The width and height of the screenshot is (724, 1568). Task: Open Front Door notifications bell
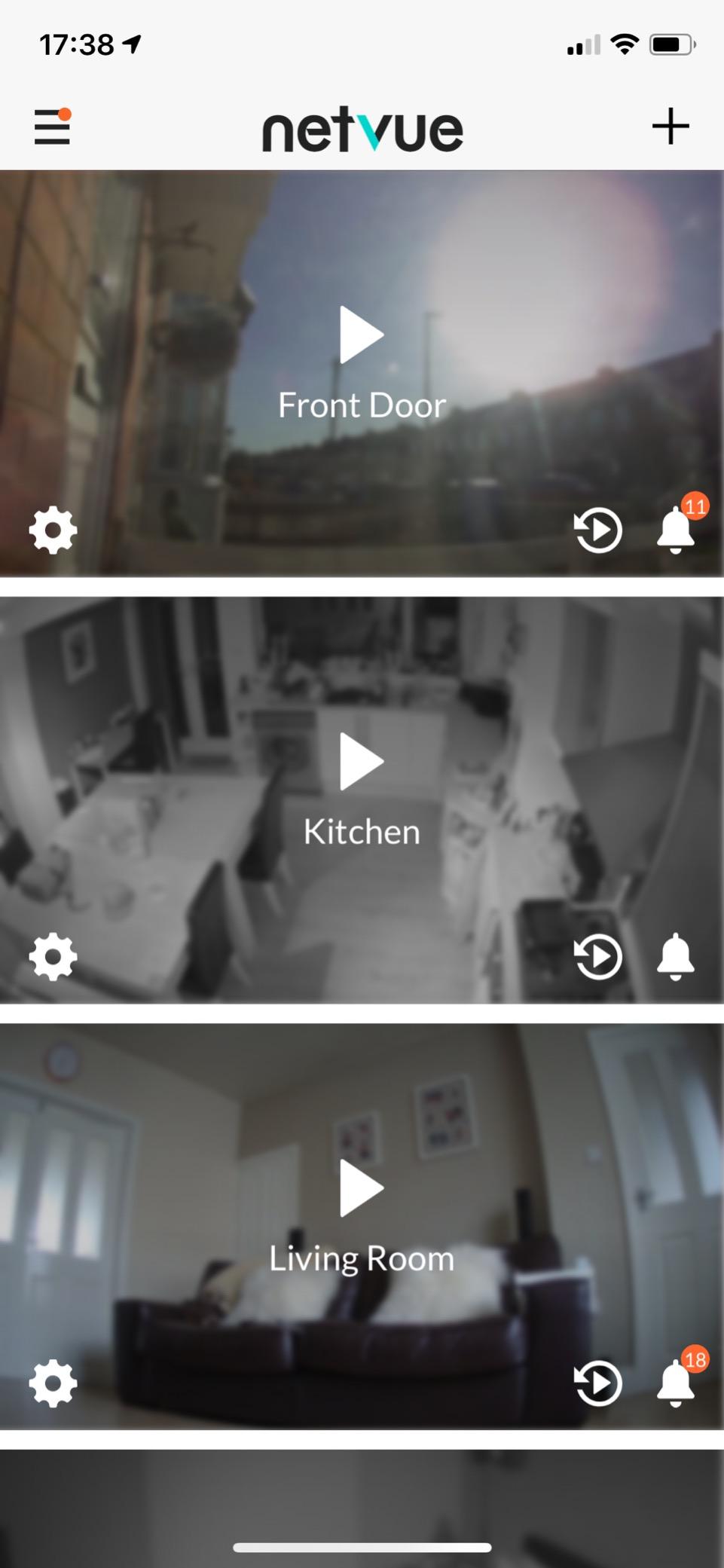click(676, 530)
